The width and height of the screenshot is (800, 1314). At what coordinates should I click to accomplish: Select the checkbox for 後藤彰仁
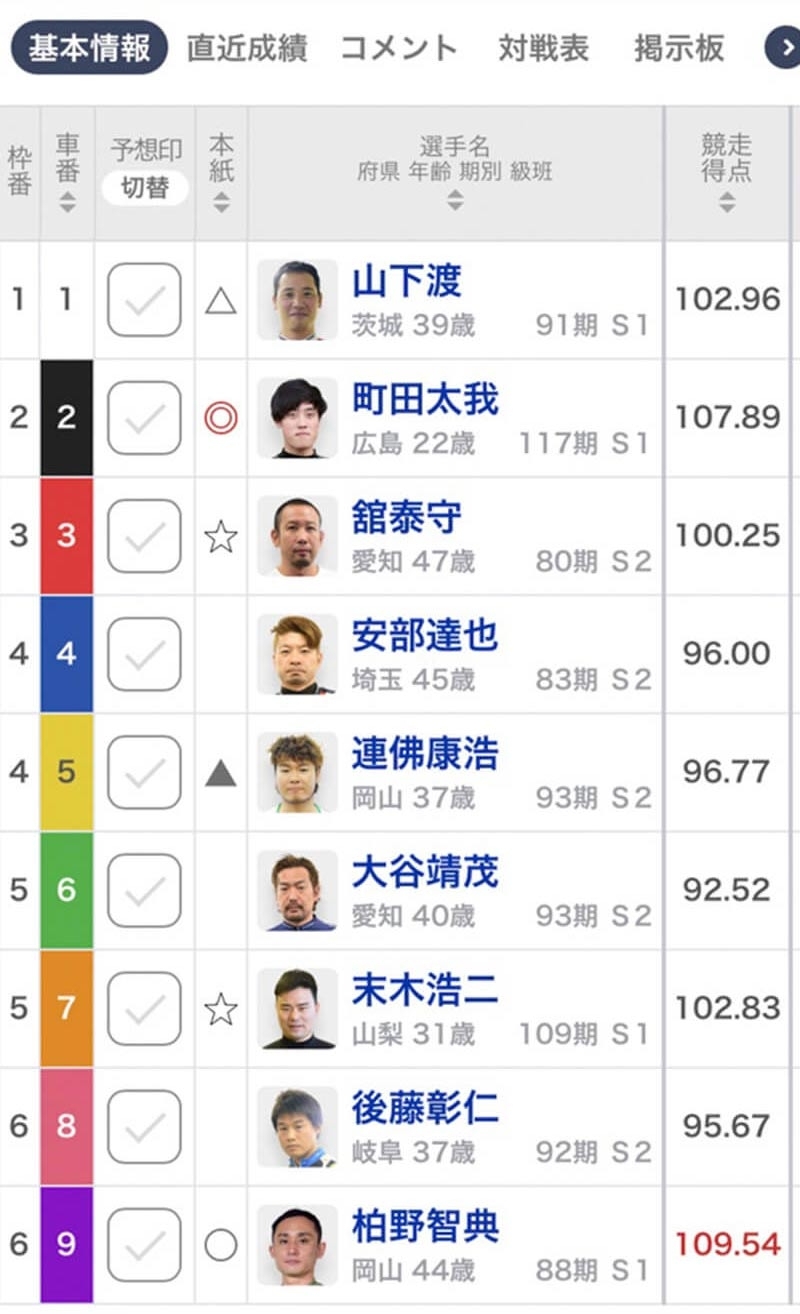pyautogui.click(x=144, y=1127)
